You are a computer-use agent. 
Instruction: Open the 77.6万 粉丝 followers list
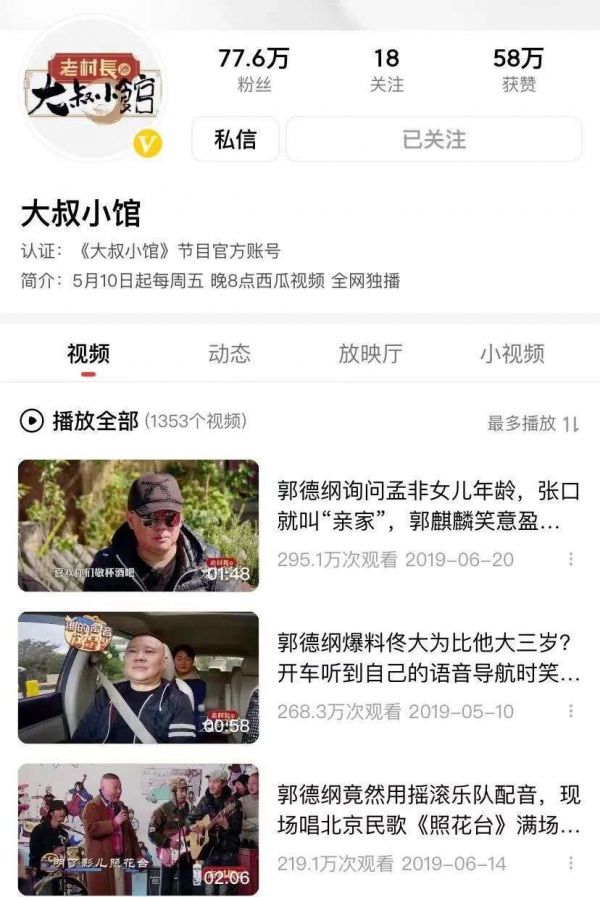[253, 70]
